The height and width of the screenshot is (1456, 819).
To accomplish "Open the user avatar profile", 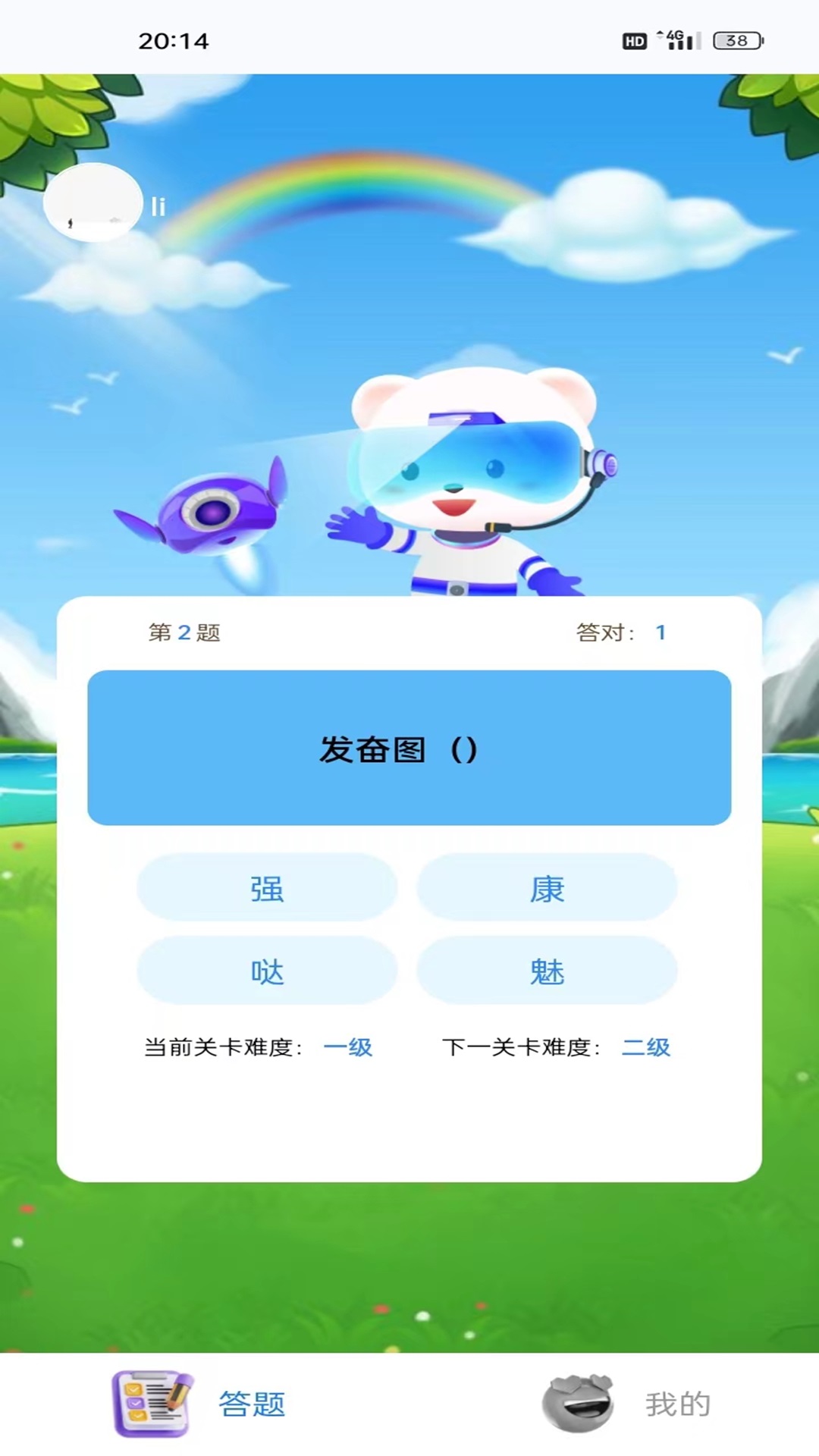I will click(x=93, y=202).
